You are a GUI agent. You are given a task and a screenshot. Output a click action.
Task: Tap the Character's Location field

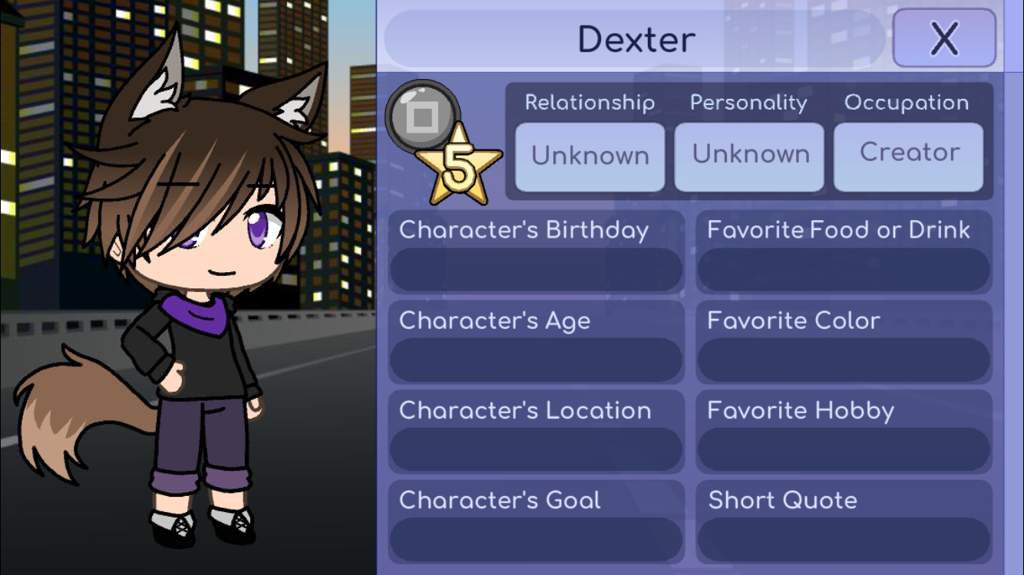(x=536, y=450)
